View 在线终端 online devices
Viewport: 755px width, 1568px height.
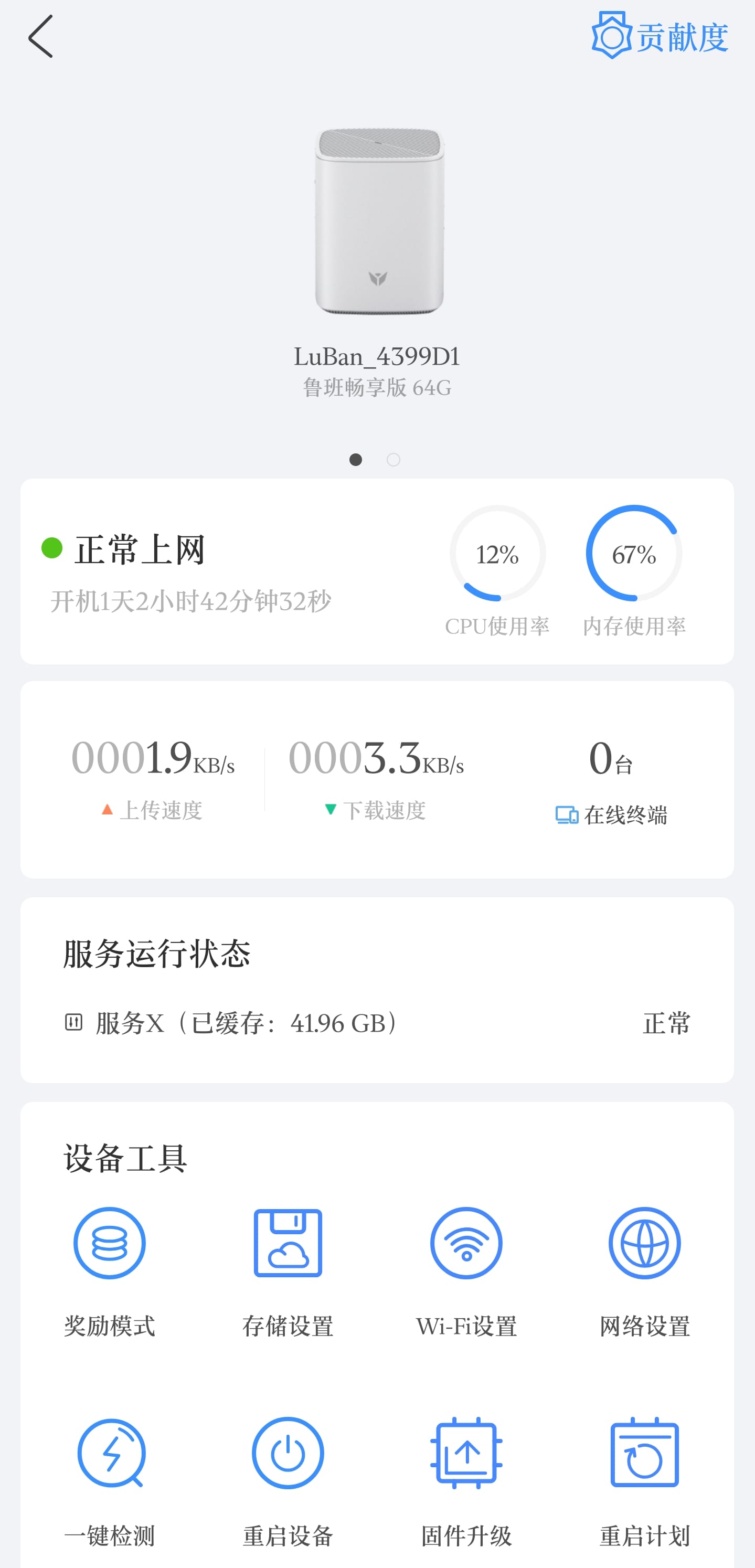point(611,814)
